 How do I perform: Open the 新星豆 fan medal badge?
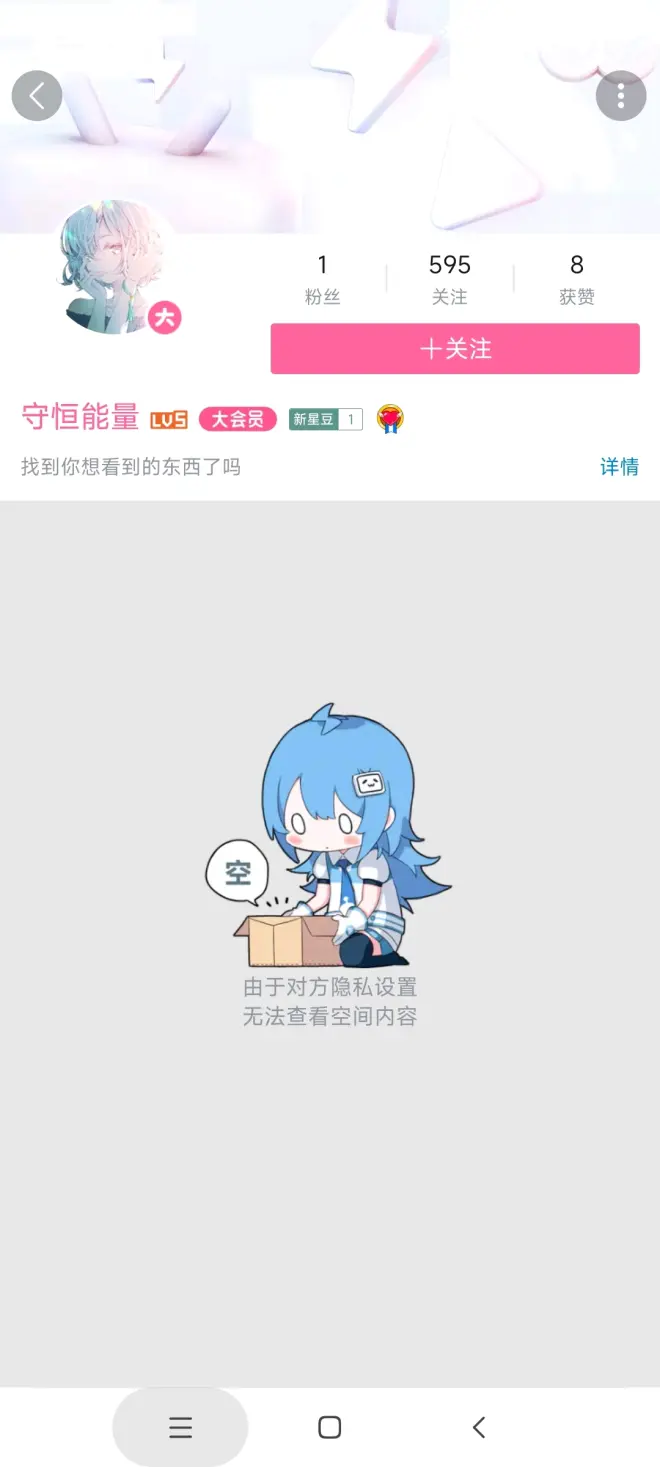pyautogui.click(x=325, y=419)
